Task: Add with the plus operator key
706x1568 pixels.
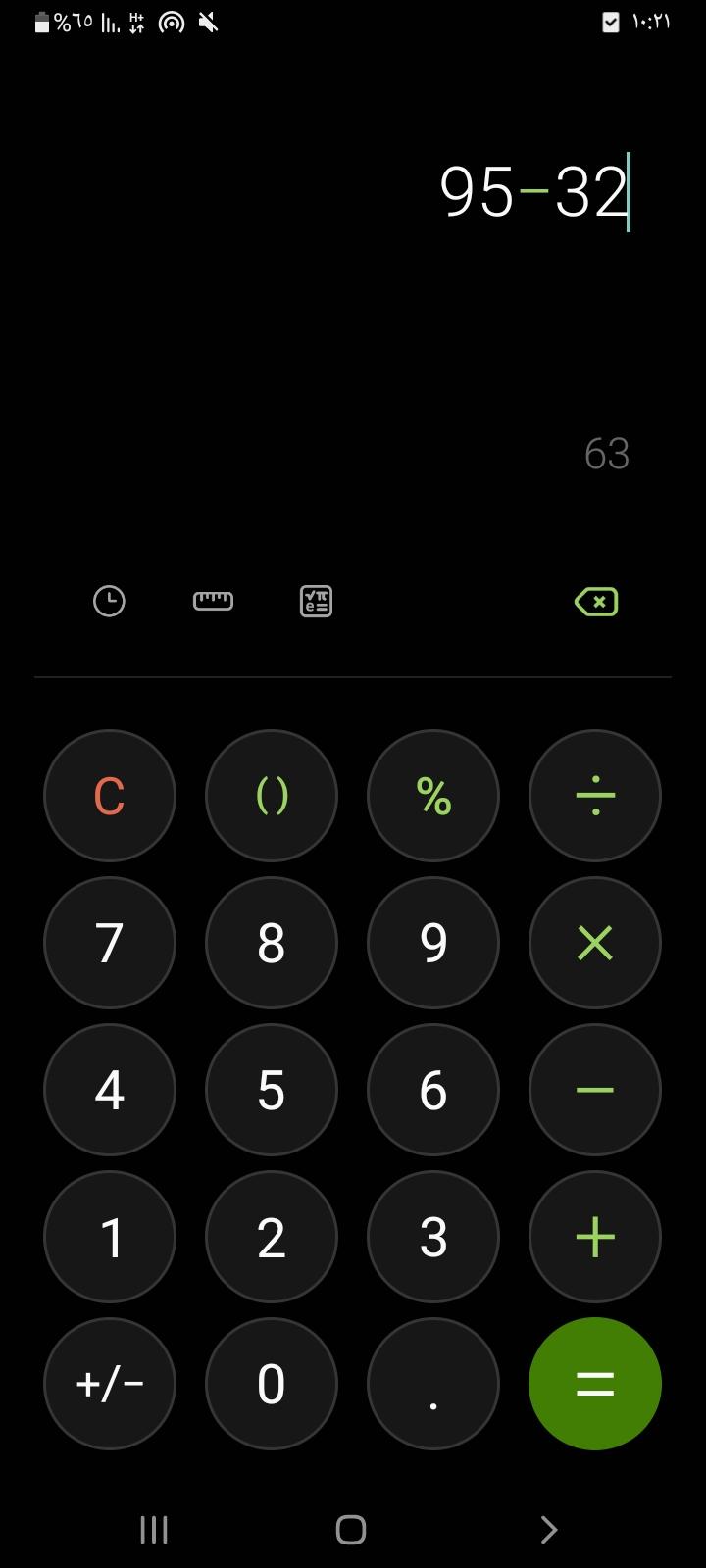Action: [x=595, y=1237]
